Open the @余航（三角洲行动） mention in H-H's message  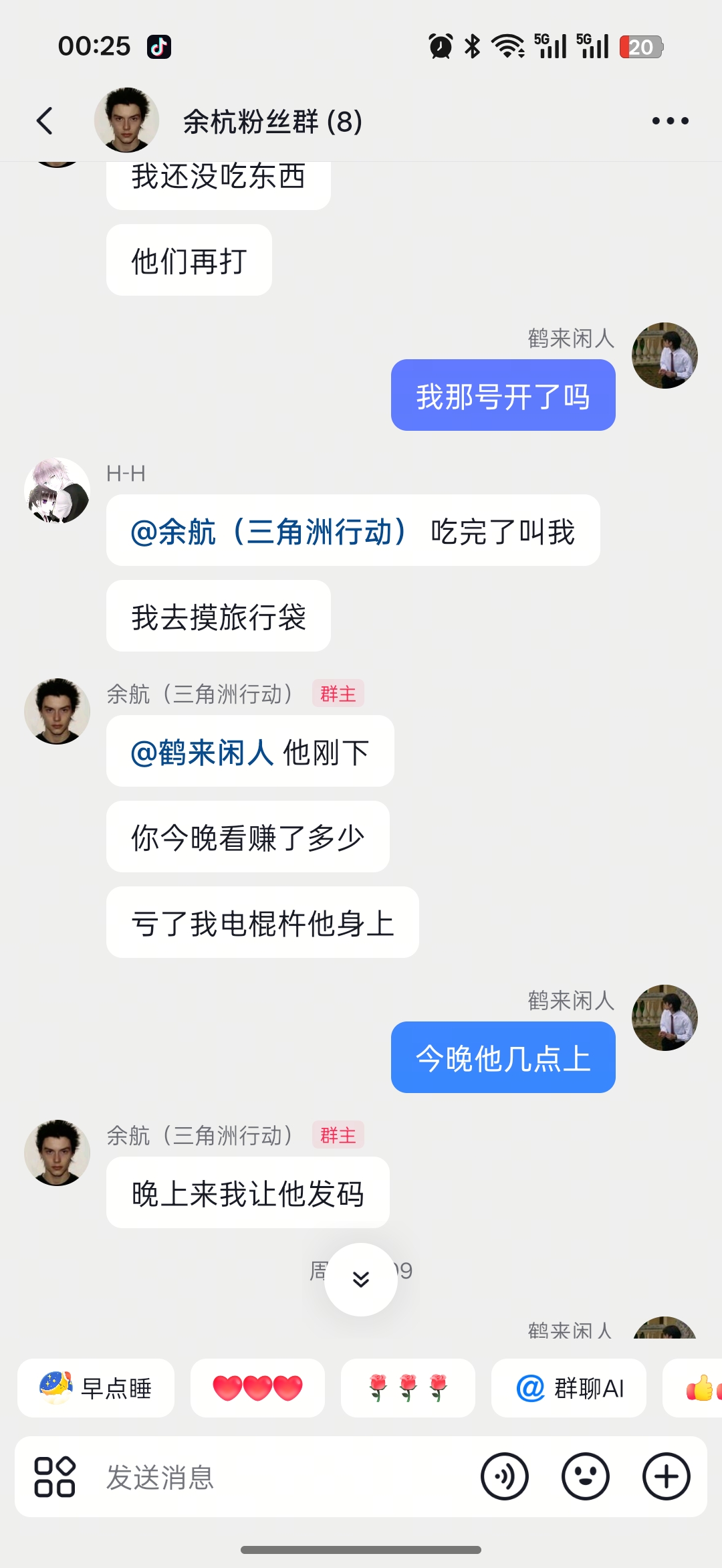(x=269, y=532)
